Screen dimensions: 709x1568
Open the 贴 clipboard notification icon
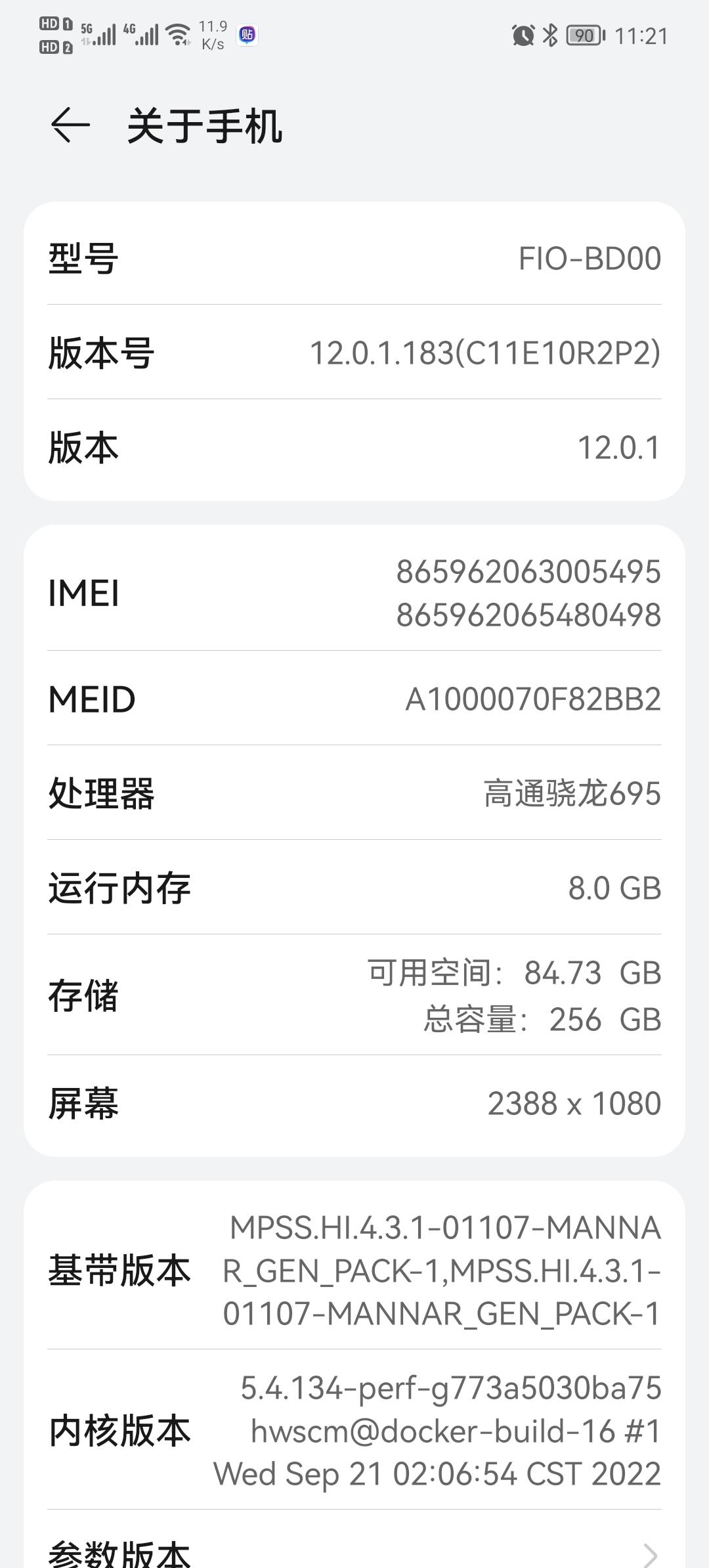tap(246, 34)
